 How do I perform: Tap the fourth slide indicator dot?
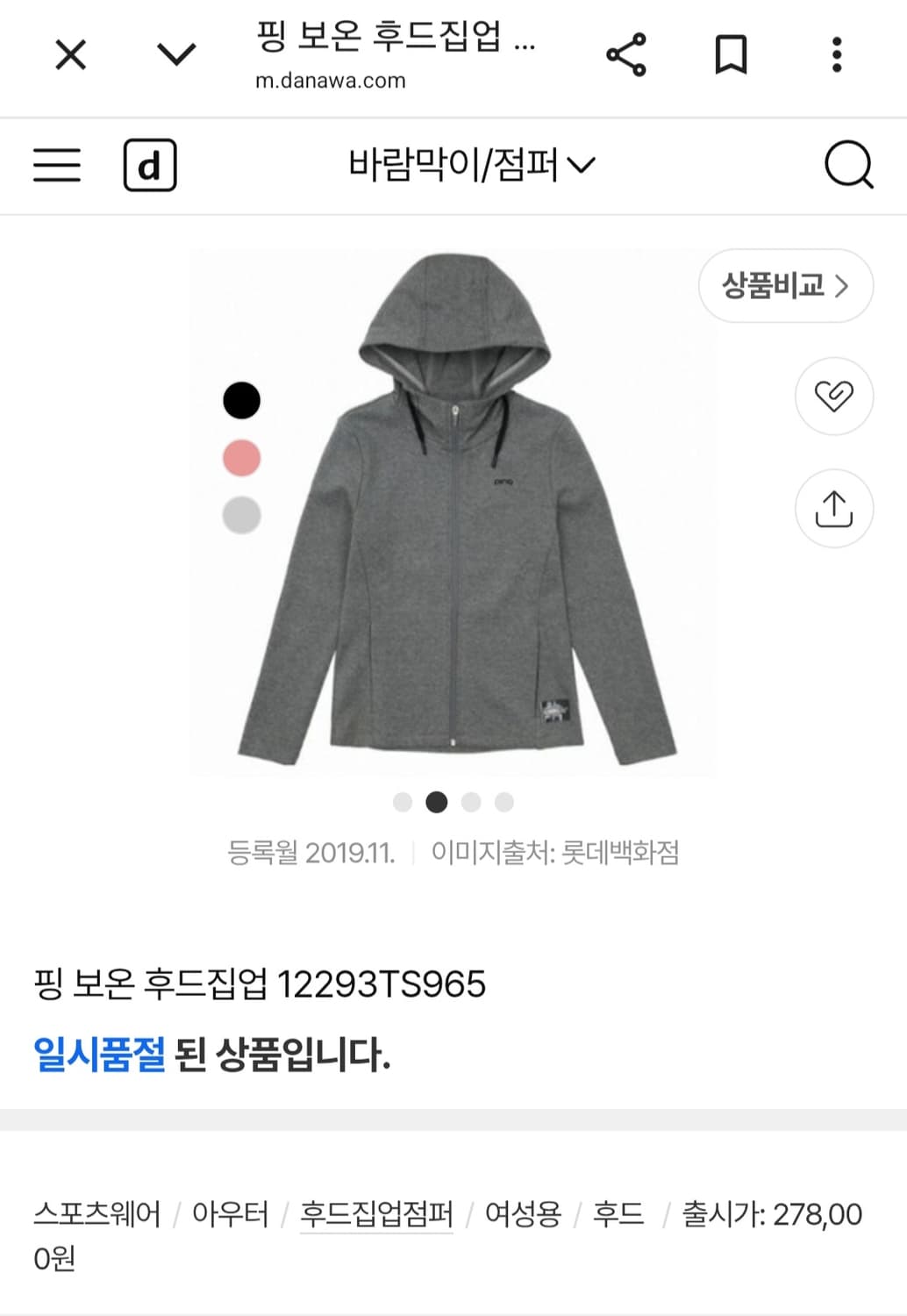[x=504, y=801]
